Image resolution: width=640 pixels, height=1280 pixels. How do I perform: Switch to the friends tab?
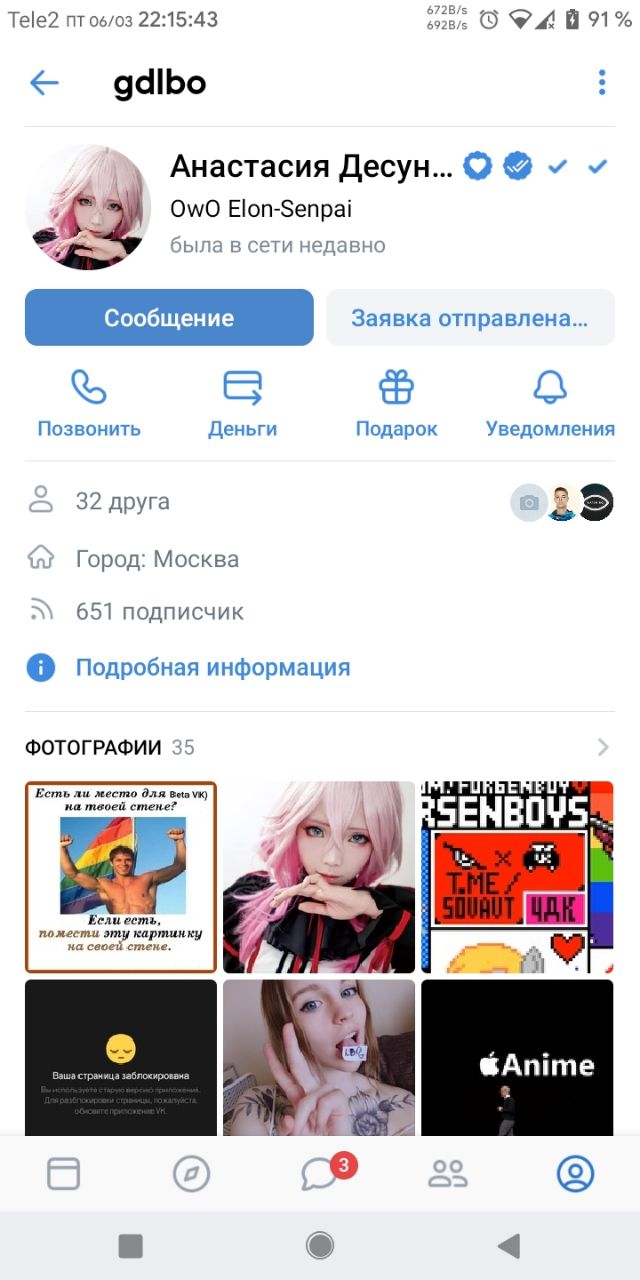(447, 1173)
